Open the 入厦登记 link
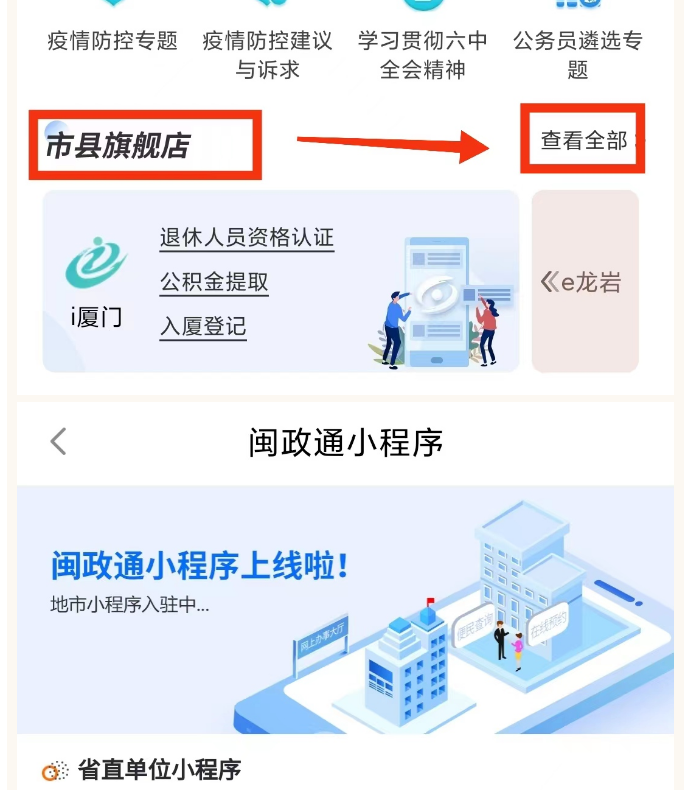Viewport: 690px width, 790px height. click(203, 327)
